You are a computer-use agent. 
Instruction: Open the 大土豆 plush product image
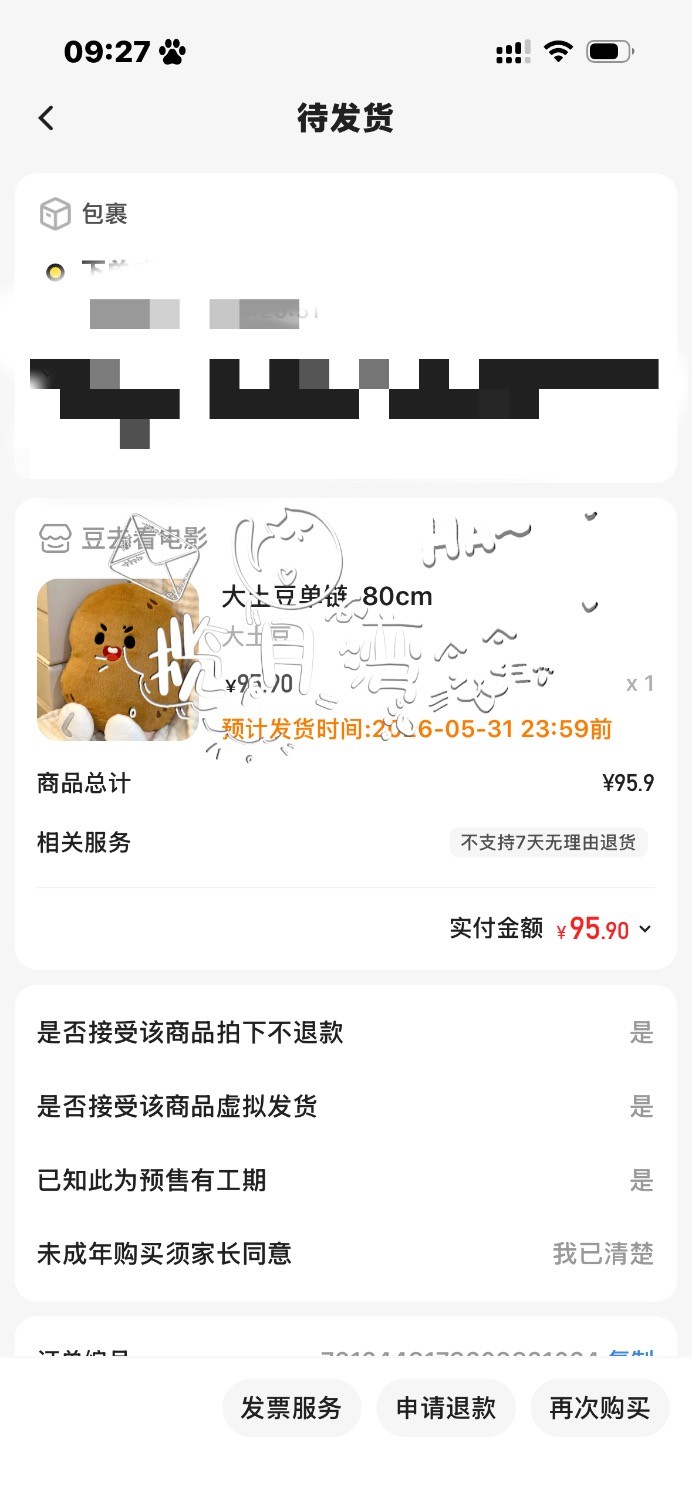pyautogui.click(x=118, y=660)
